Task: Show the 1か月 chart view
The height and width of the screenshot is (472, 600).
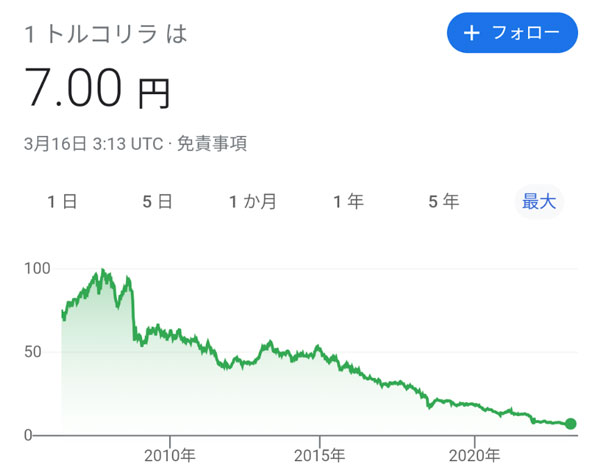Action: [253, 202]
